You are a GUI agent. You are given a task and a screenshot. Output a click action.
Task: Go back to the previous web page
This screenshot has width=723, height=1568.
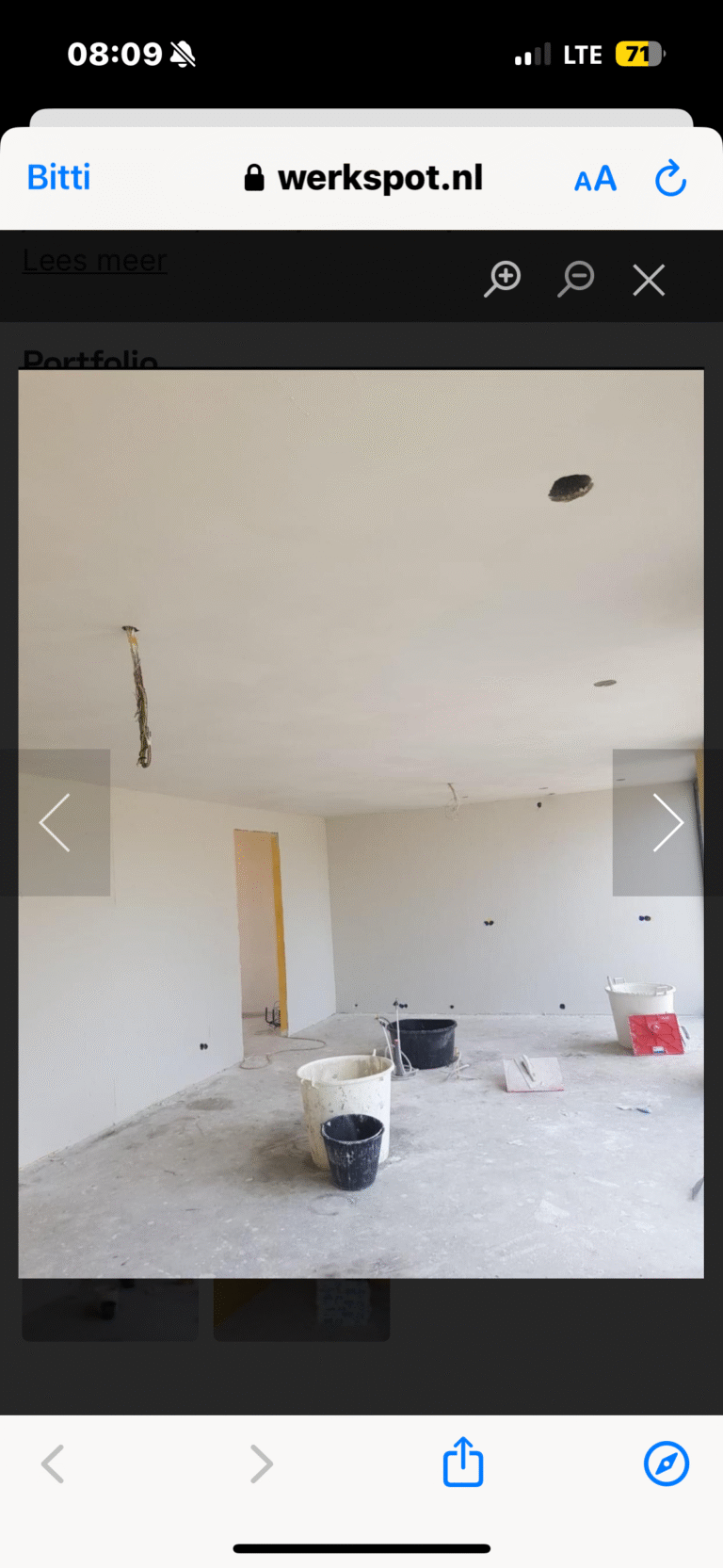pos(54,1463)
